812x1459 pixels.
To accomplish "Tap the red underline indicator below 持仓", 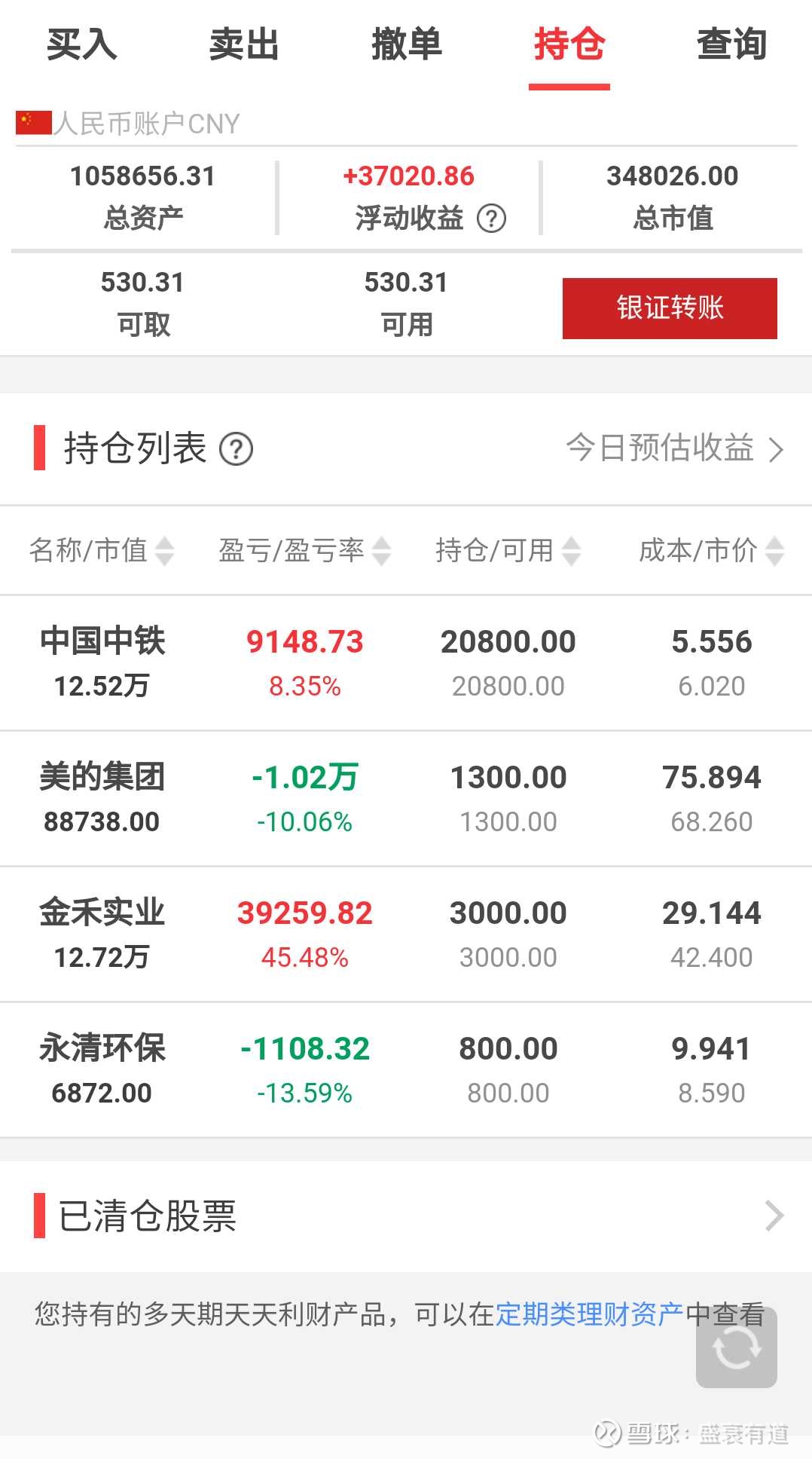I will coord(570,84).
